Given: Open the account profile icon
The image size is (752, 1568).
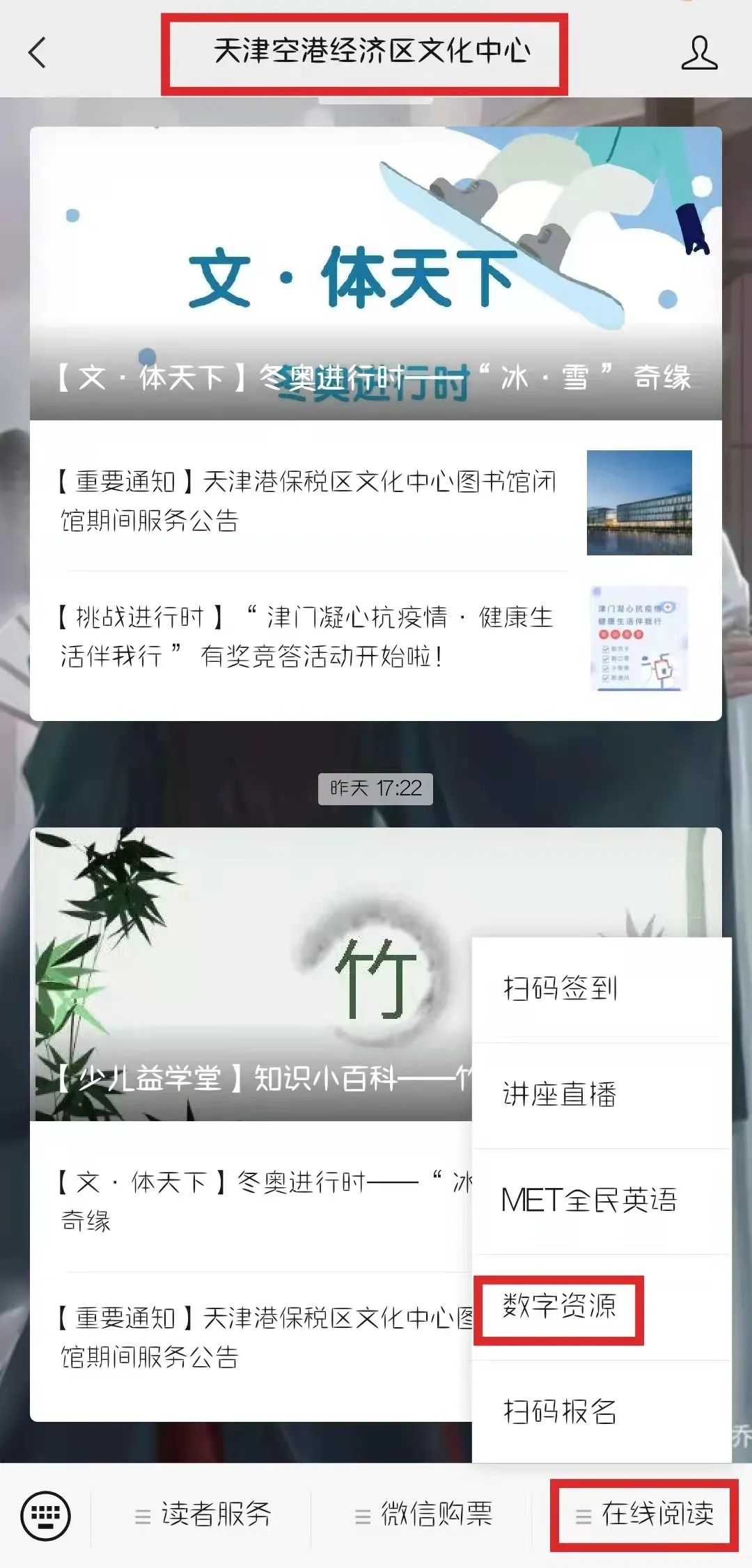Looking at the screenshot, I should click(x=699, y=53).
